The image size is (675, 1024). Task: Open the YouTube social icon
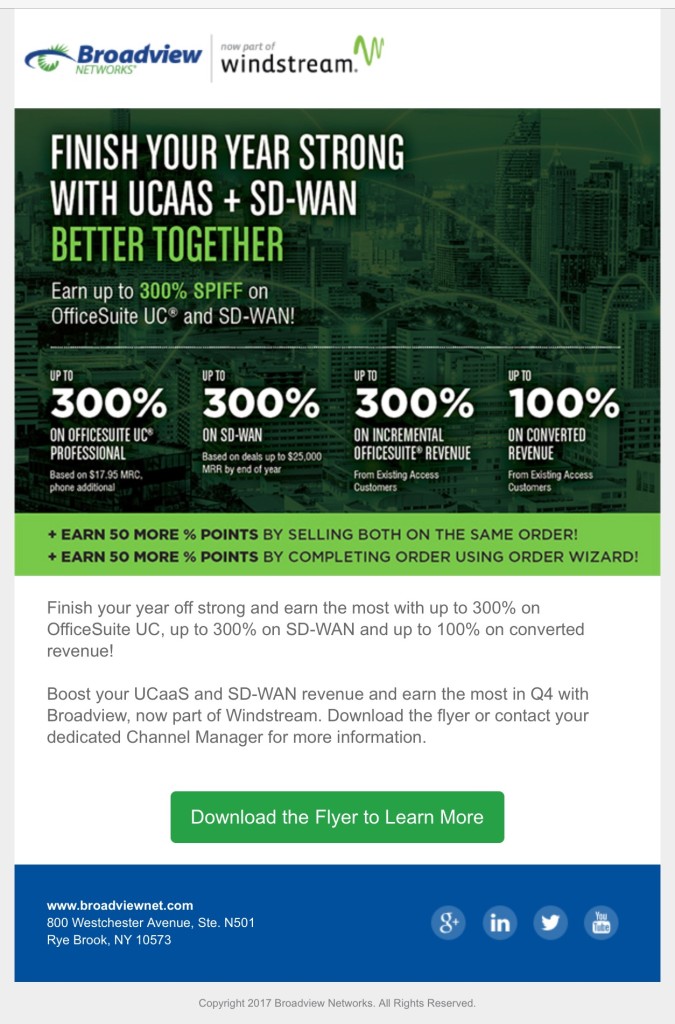[x=601, y=922]
